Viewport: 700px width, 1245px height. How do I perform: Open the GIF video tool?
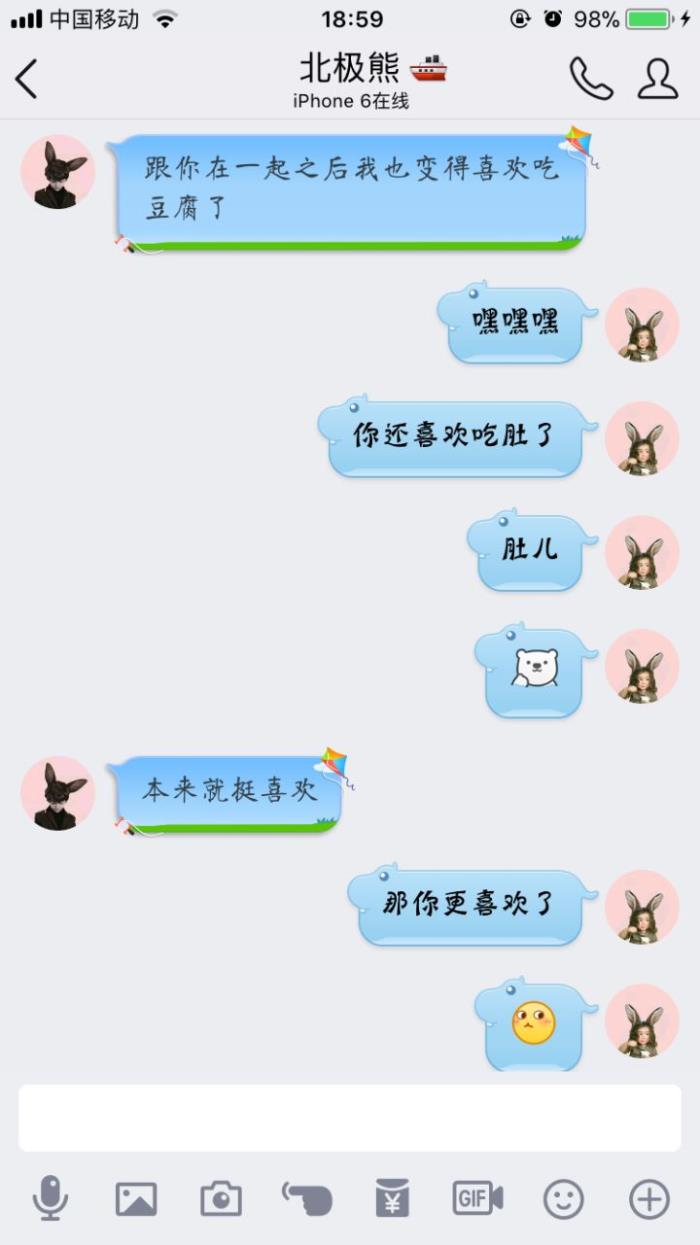point(478,1198)
